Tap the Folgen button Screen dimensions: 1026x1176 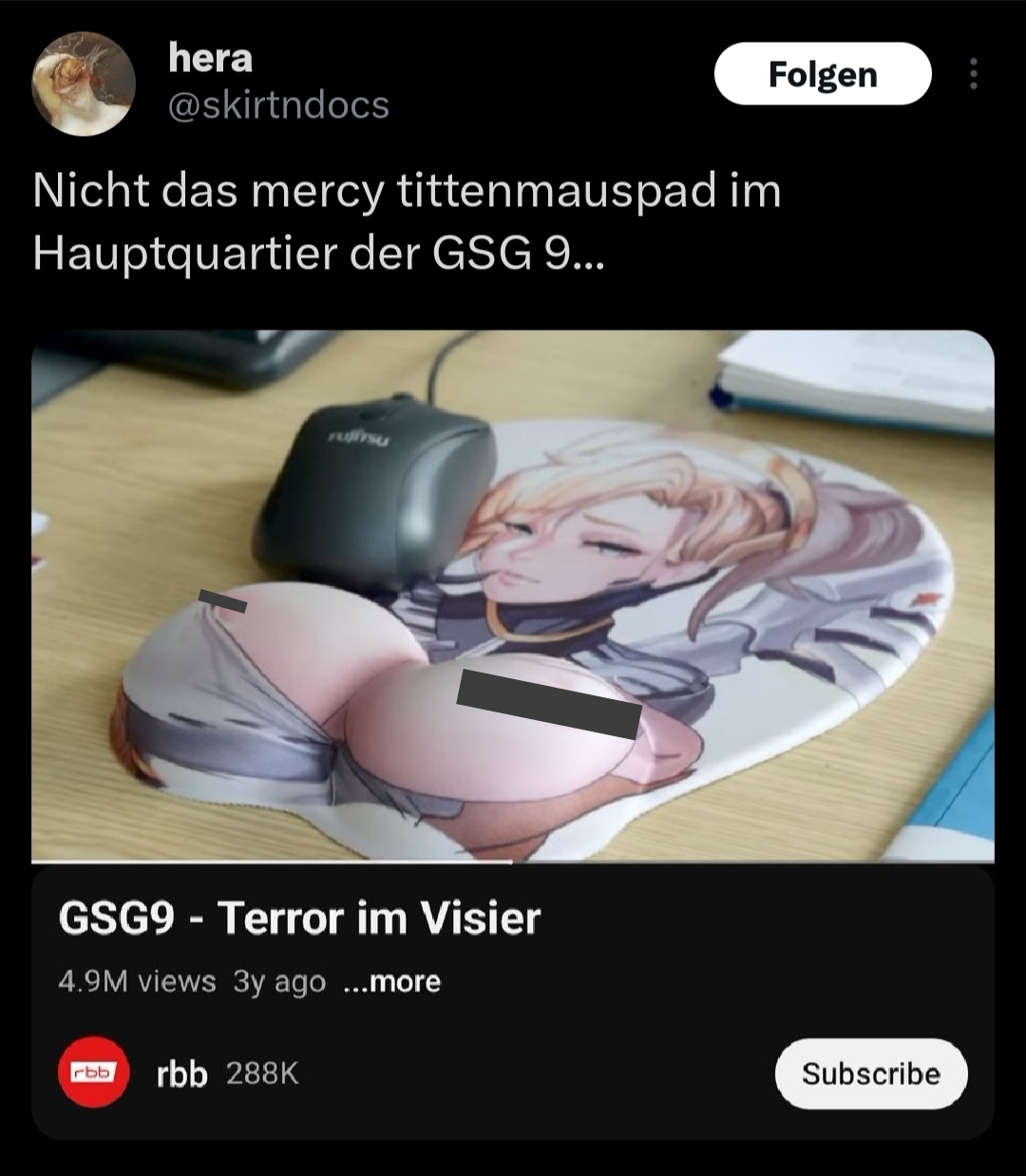822,74
